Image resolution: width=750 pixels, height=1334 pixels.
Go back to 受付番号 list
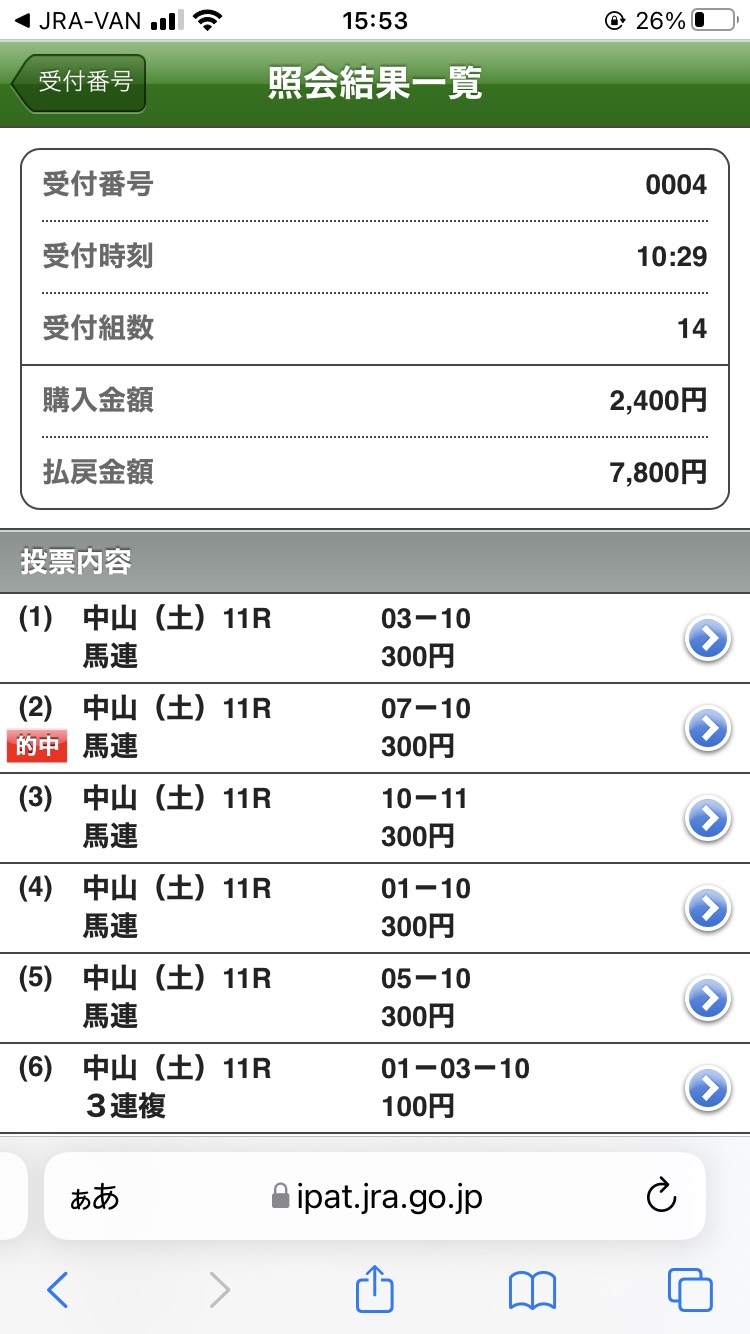pyautogui.click(x=80, y=82)
